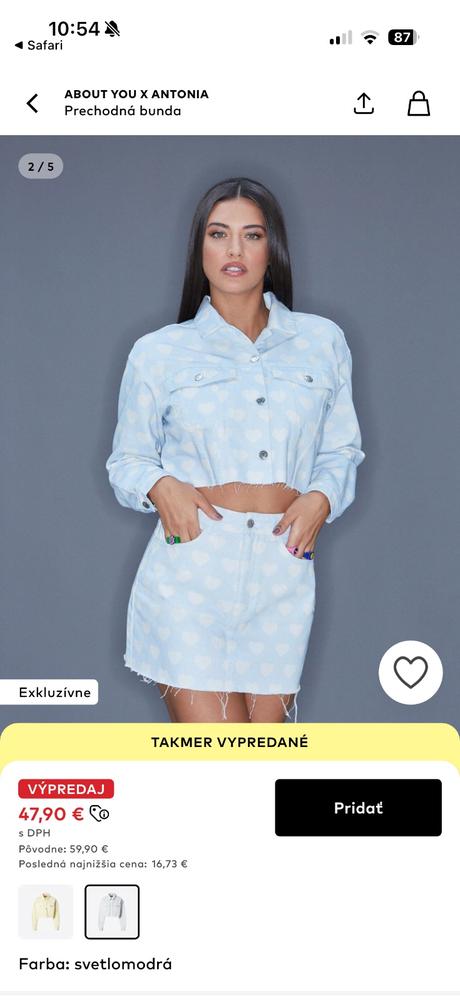Share this jacket product page

tap(364, 103)
